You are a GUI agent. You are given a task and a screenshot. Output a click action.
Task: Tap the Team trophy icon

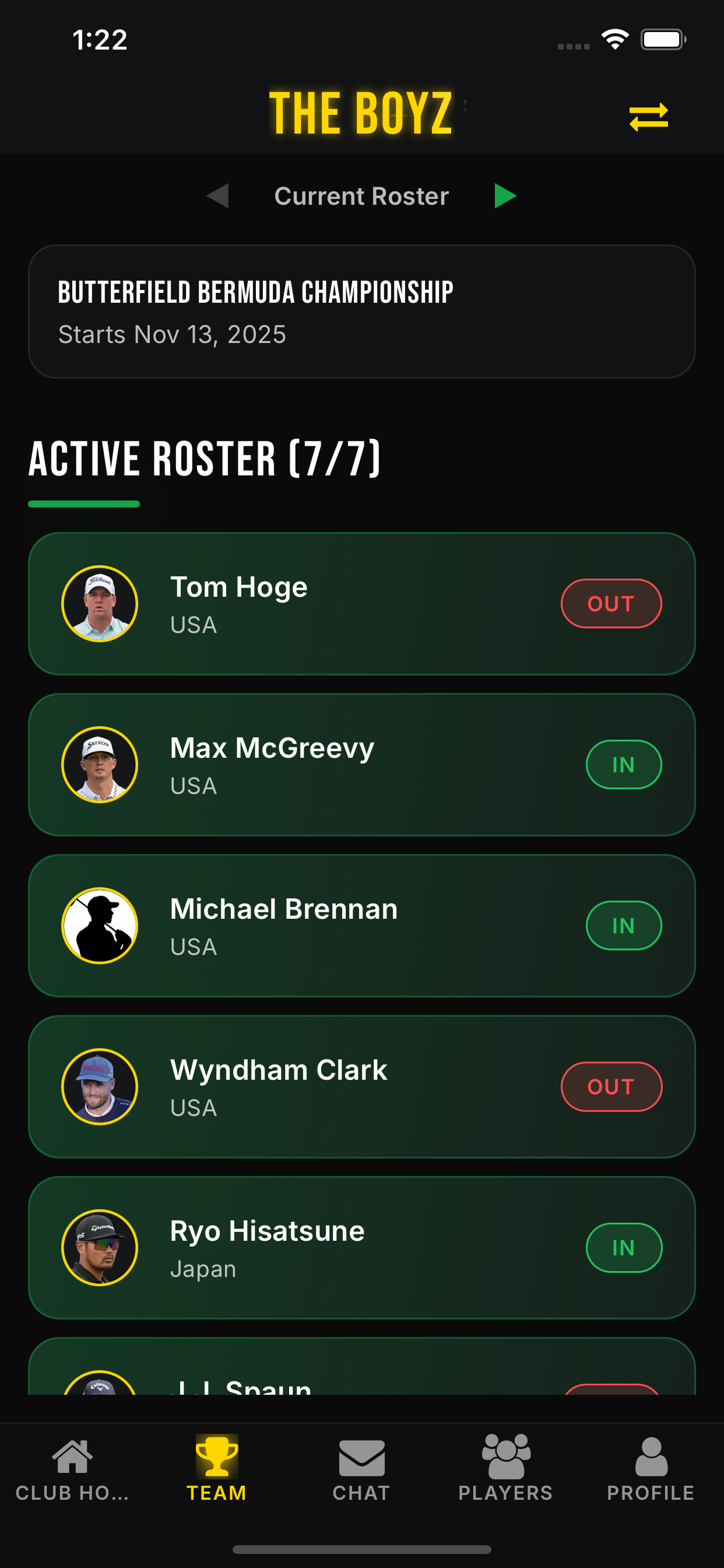click(x=216, y=1455)
